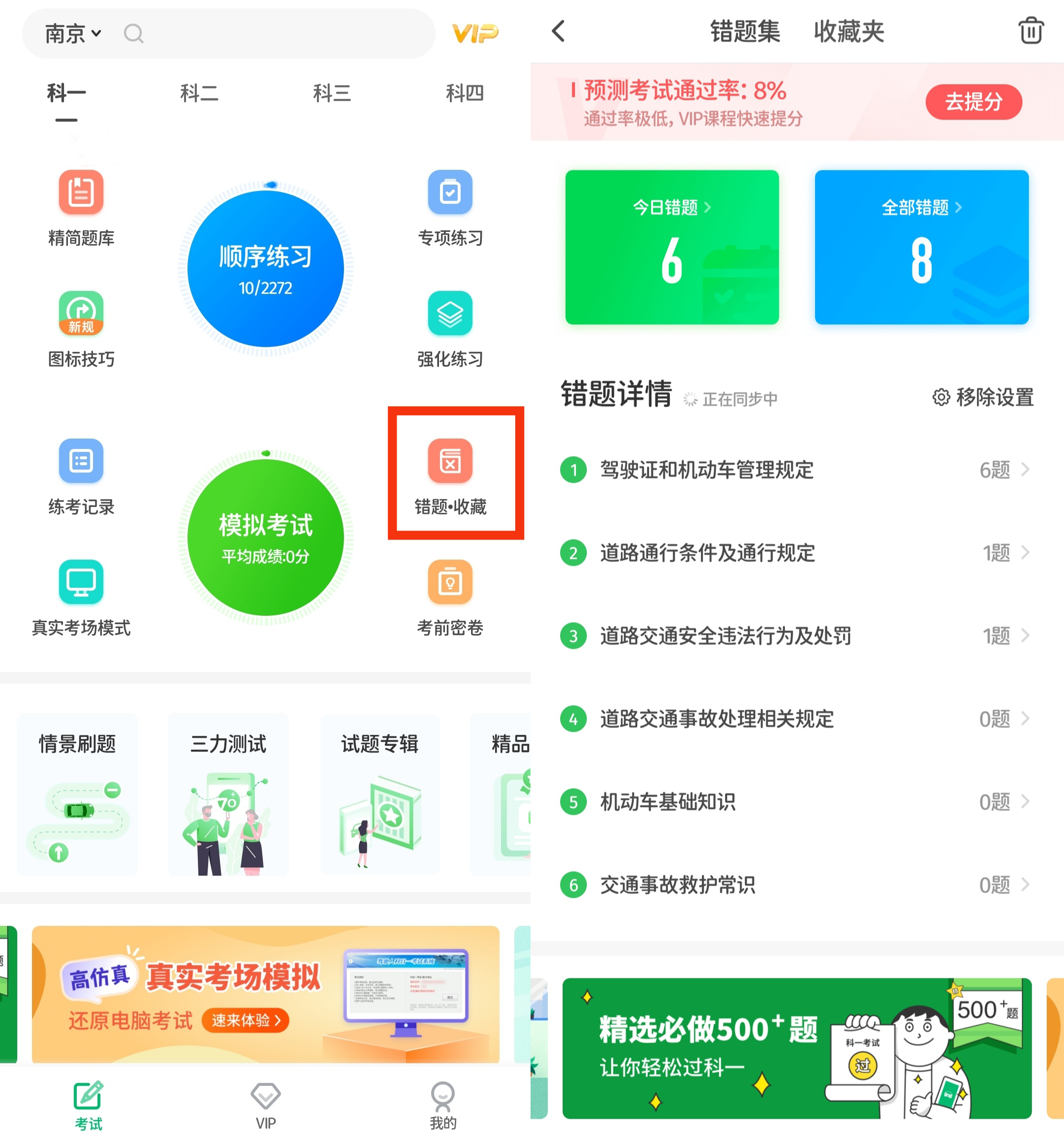This screenshot has height=1137, width=1064.
Task: Open the VIP badge at top
Action: (474, 34)
